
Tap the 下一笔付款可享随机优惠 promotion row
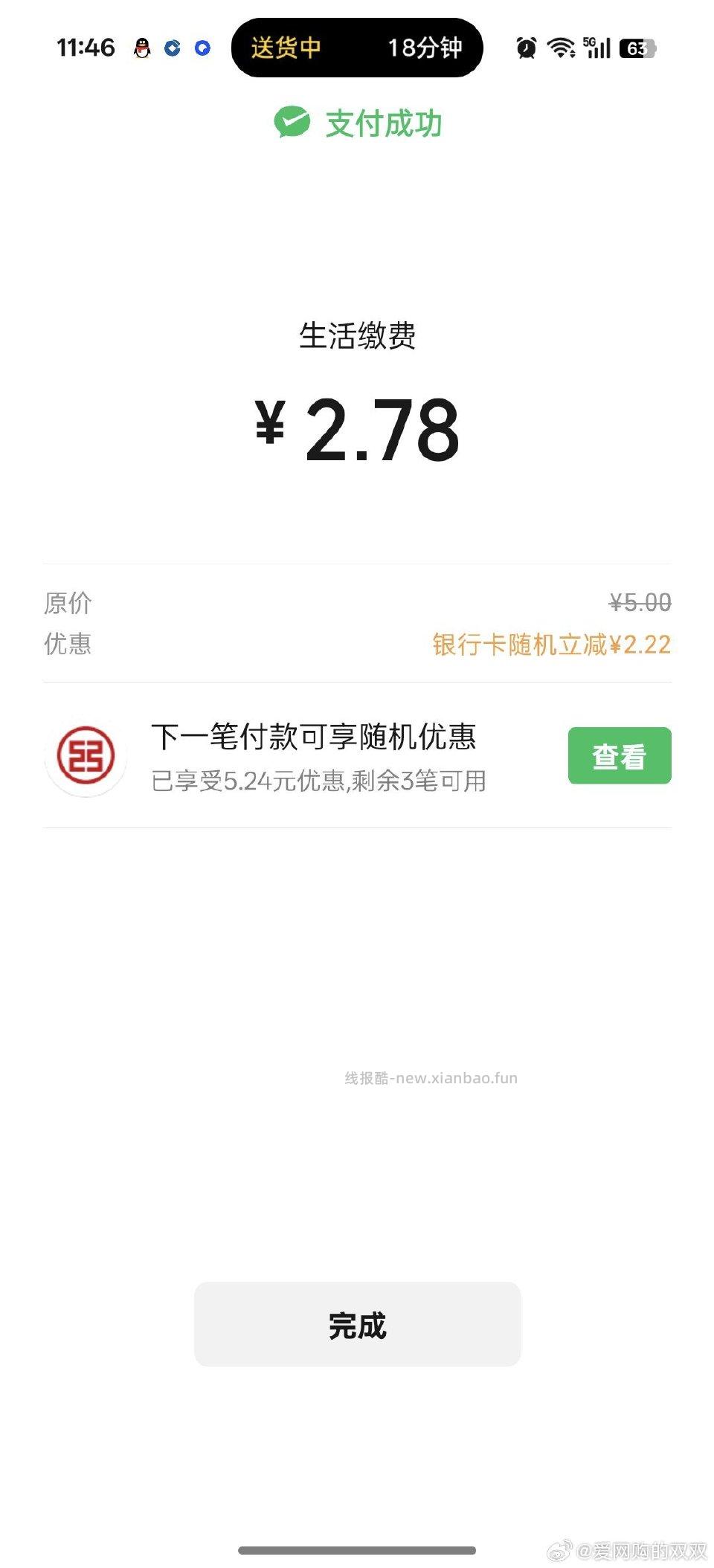315,740
